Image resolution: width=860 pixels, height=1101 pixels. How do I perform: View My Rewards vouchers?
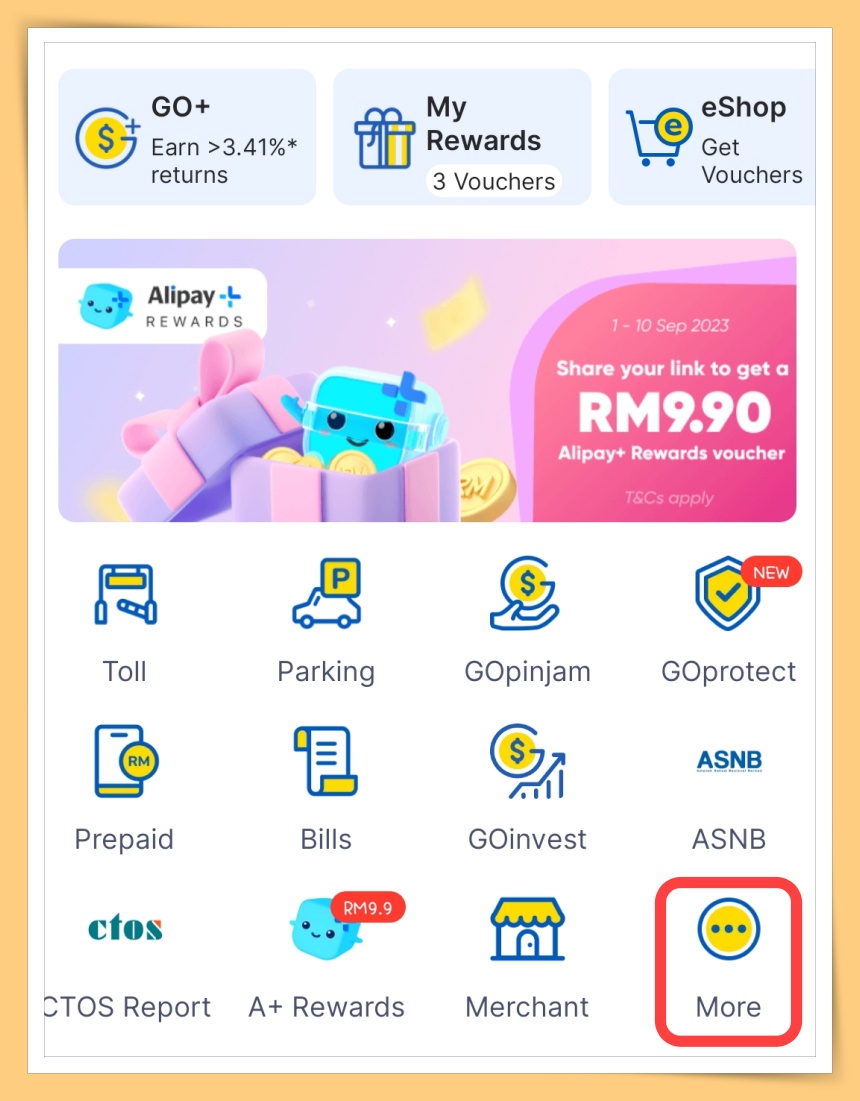pos(461,137)
